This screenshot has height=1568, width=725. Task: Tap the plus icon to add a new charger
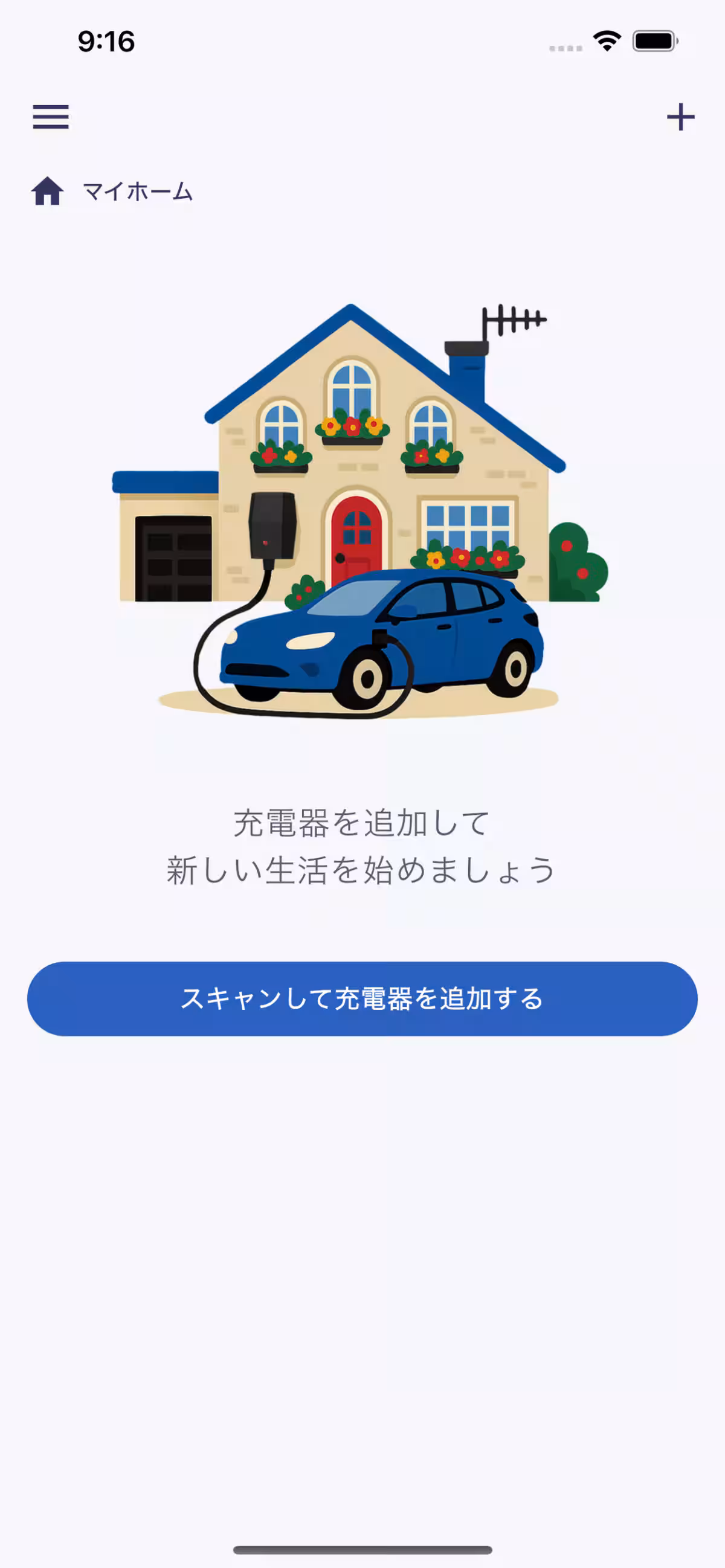680,117
